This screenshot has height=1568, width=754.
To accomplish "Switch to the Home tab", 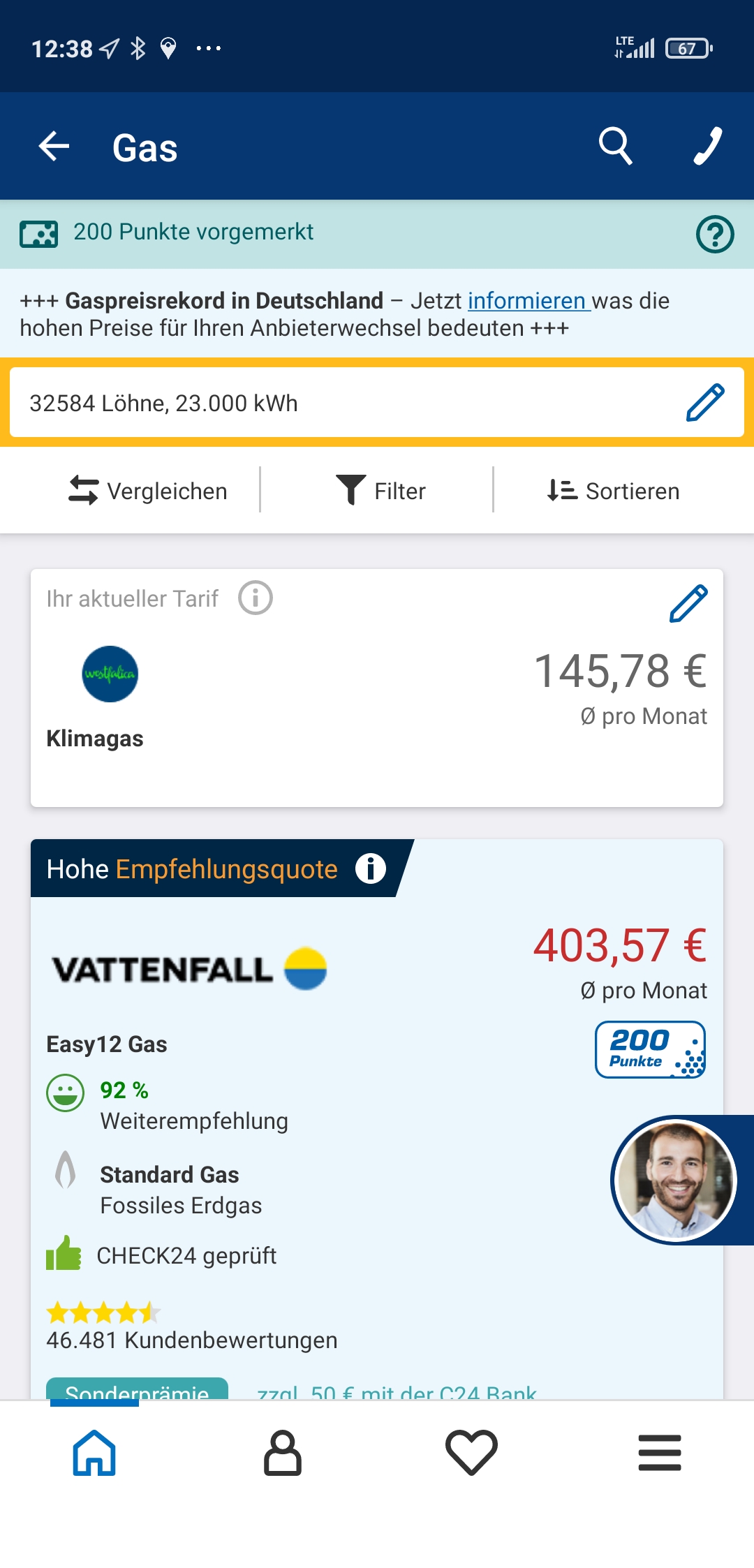I will click(x=94, y=1453).
